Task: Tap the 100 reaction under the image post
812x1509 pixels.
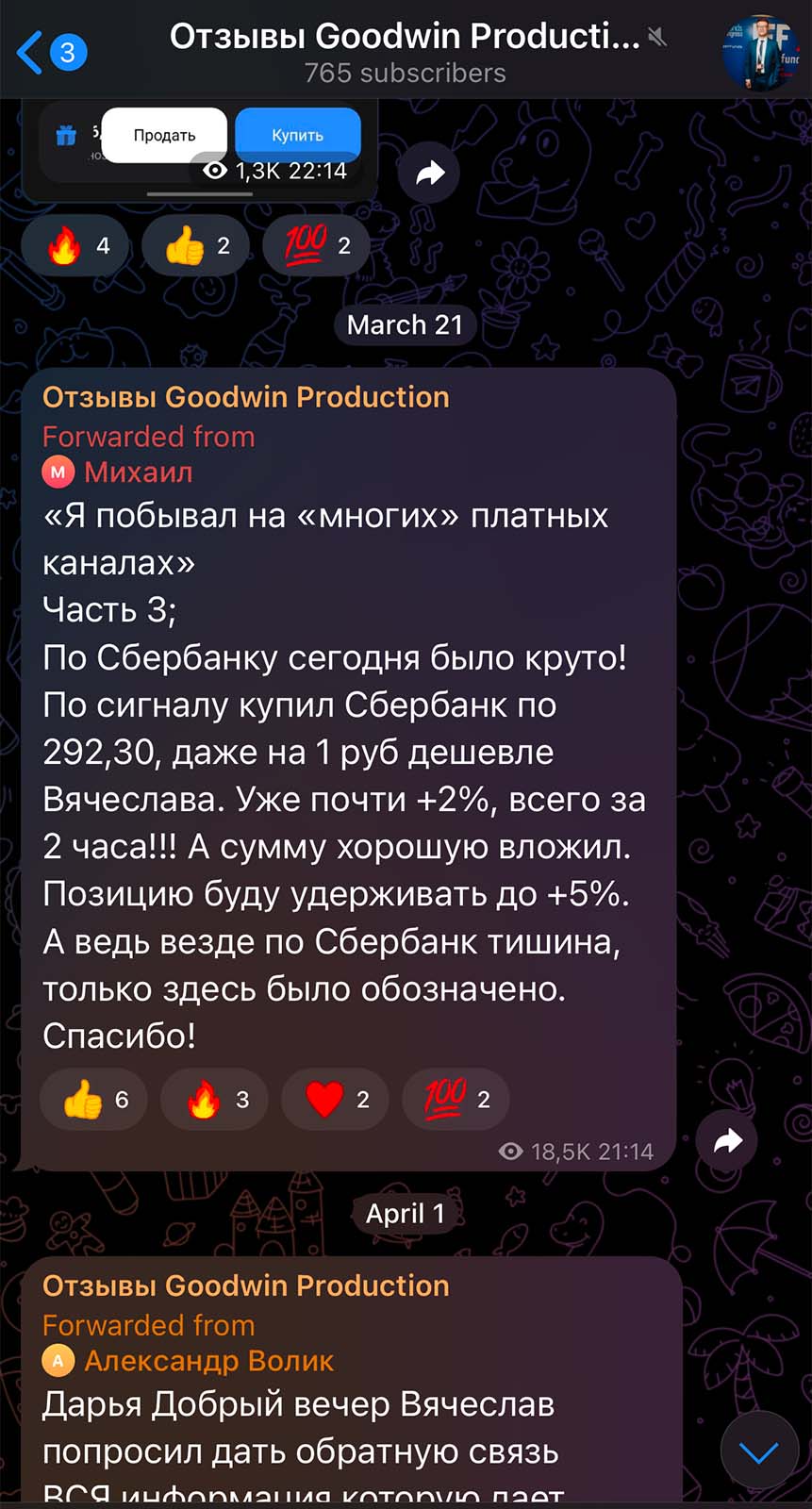Action: 317,246
